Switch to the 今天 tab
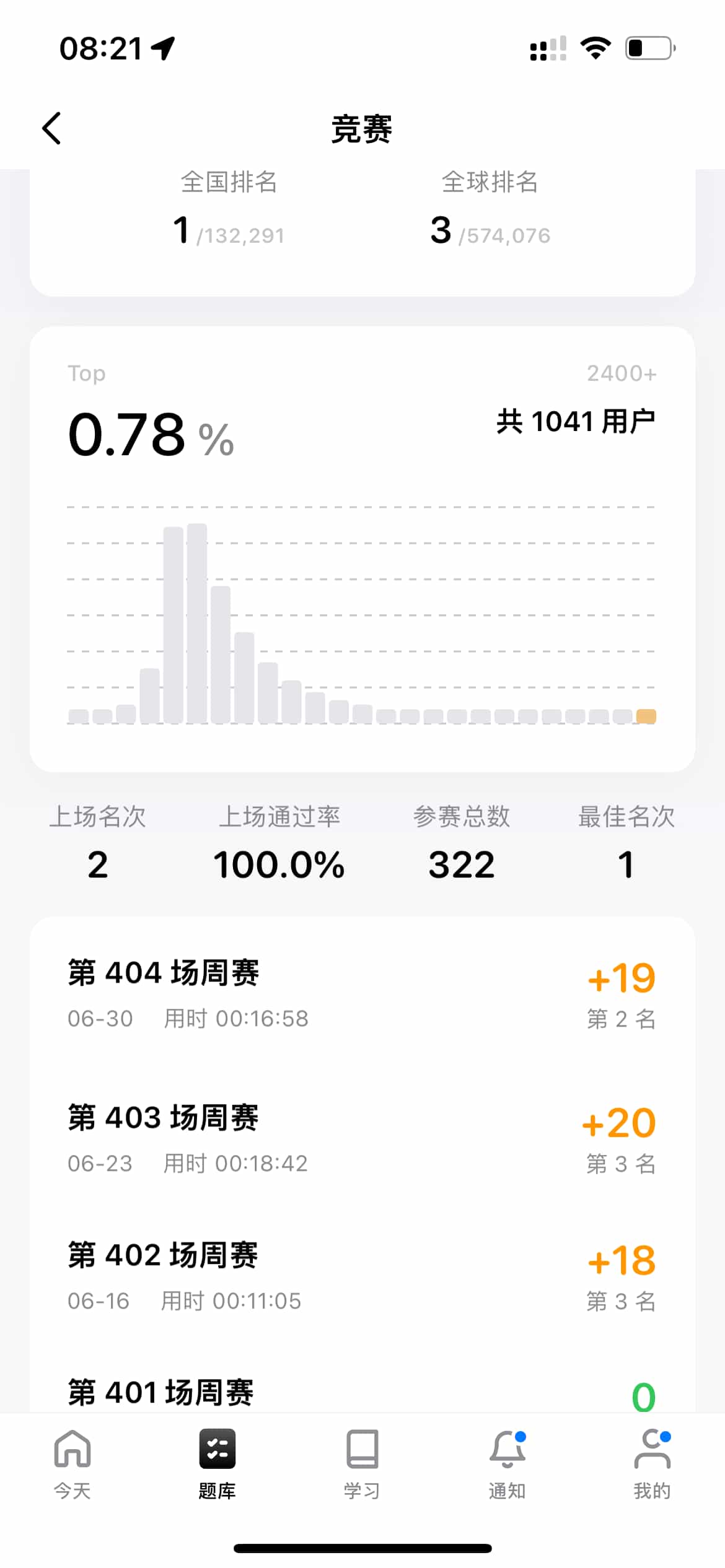Viewport: 725px width, 1568px height. (72, 1463)
